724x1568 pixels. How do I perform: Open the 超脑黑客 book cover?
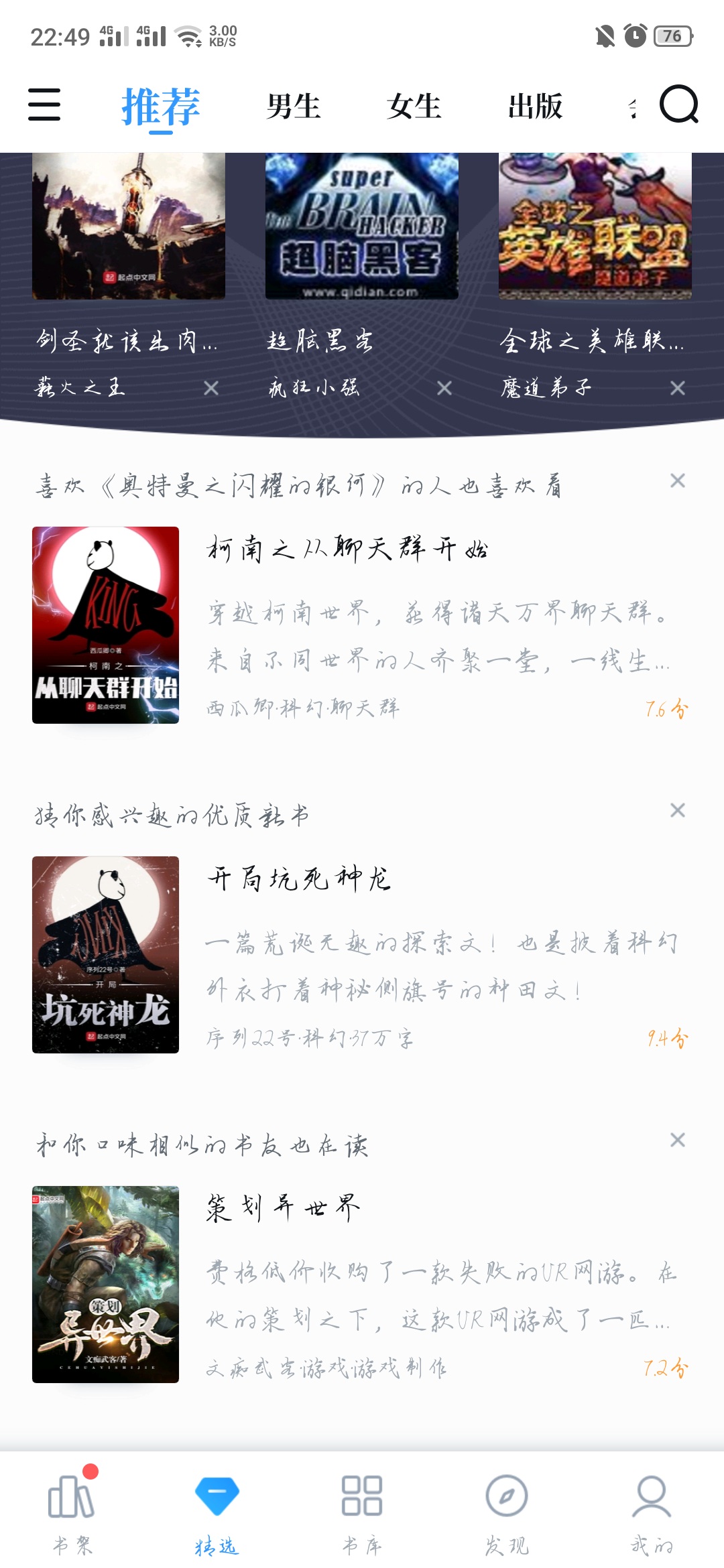coord(362,226)
